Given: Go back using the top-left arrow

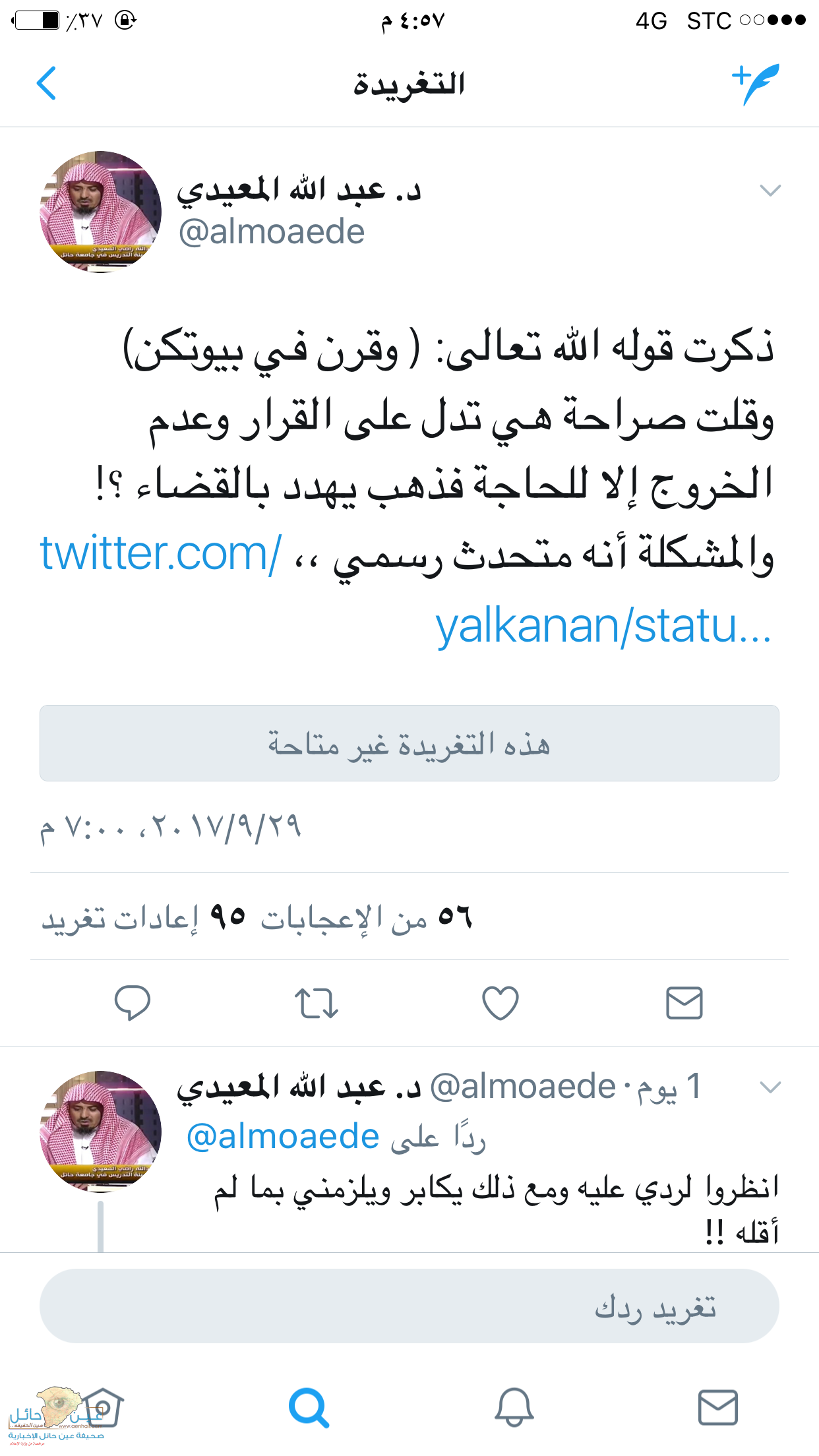Looking at the screenshot, I should [46, 84].
